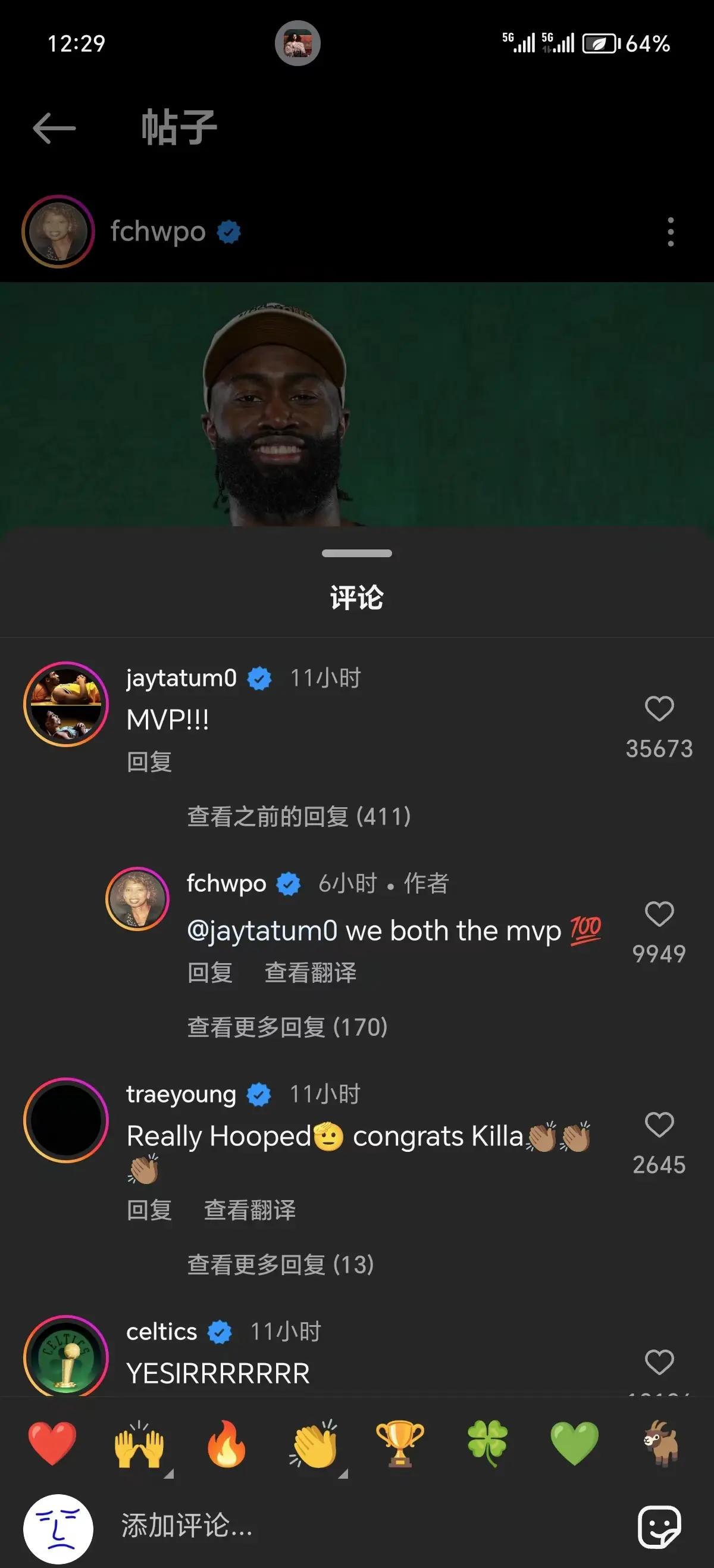Like jaytatum0's MVP comment heart
The width and height of the screenshot is (714, 1568).
659,712
